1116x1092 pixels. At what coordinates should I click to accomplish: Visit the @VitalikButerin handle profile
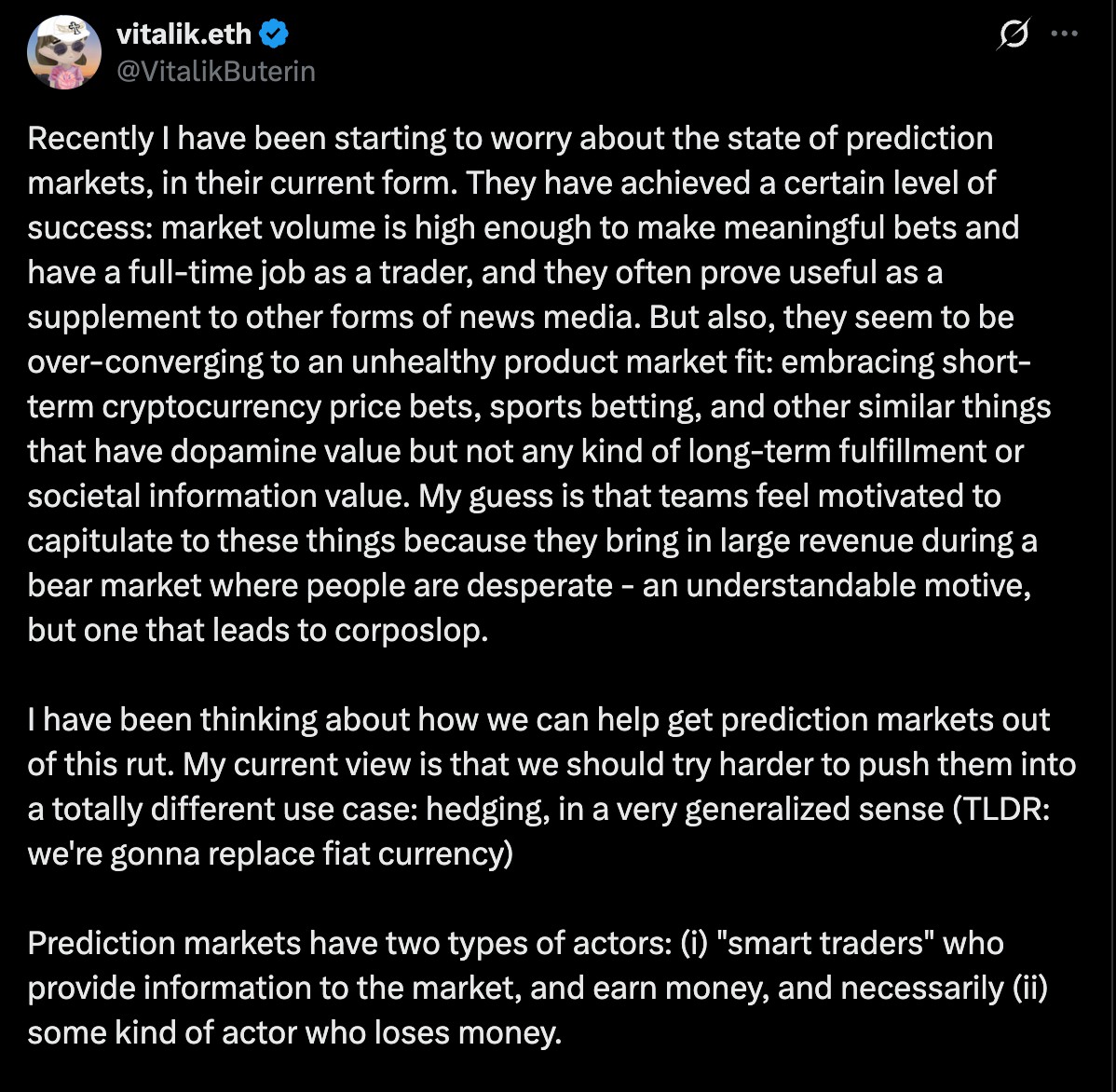[215, 71]
